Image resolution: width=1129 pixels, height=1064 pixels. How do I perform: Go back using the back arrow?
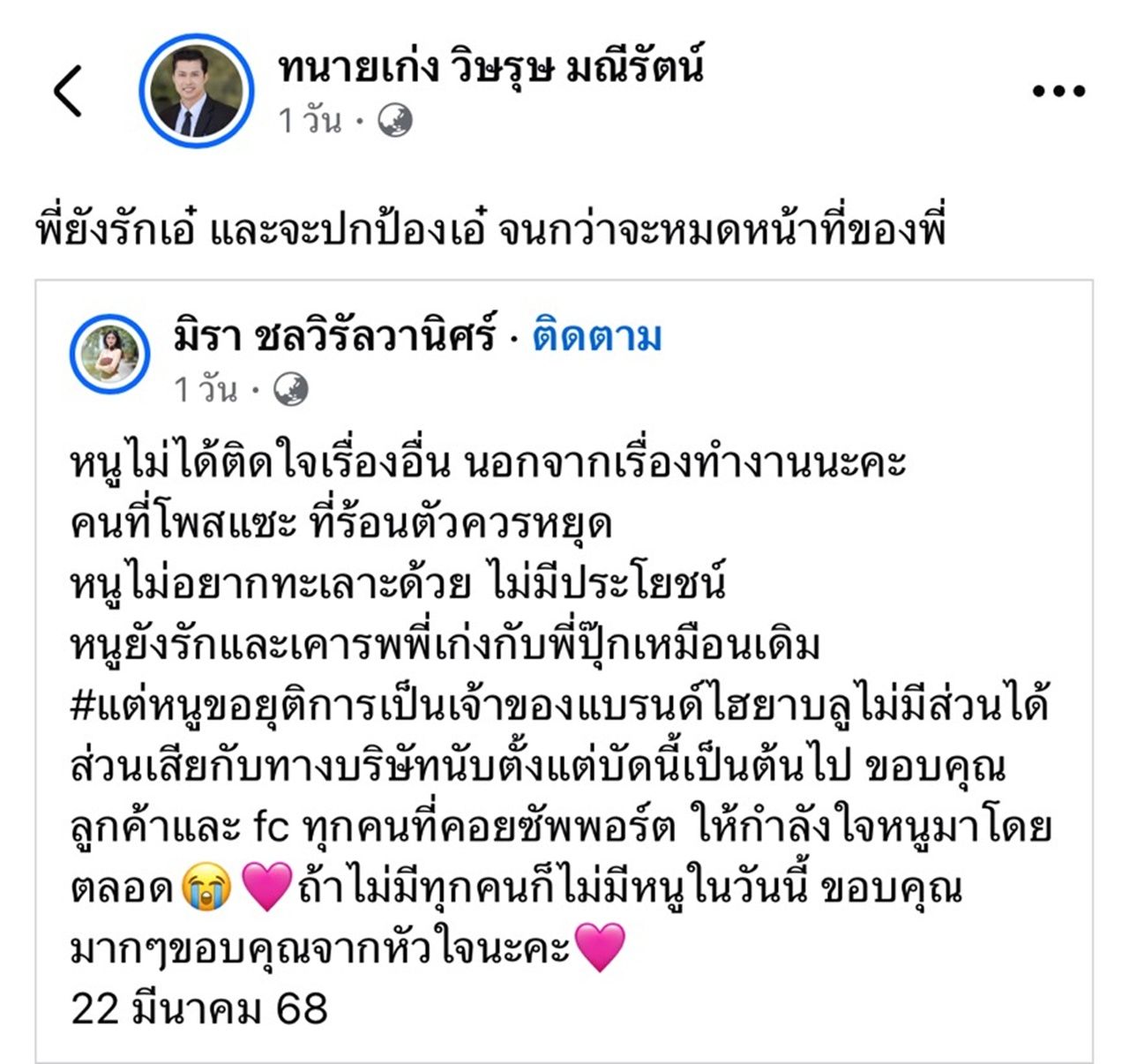pos(68,91)
